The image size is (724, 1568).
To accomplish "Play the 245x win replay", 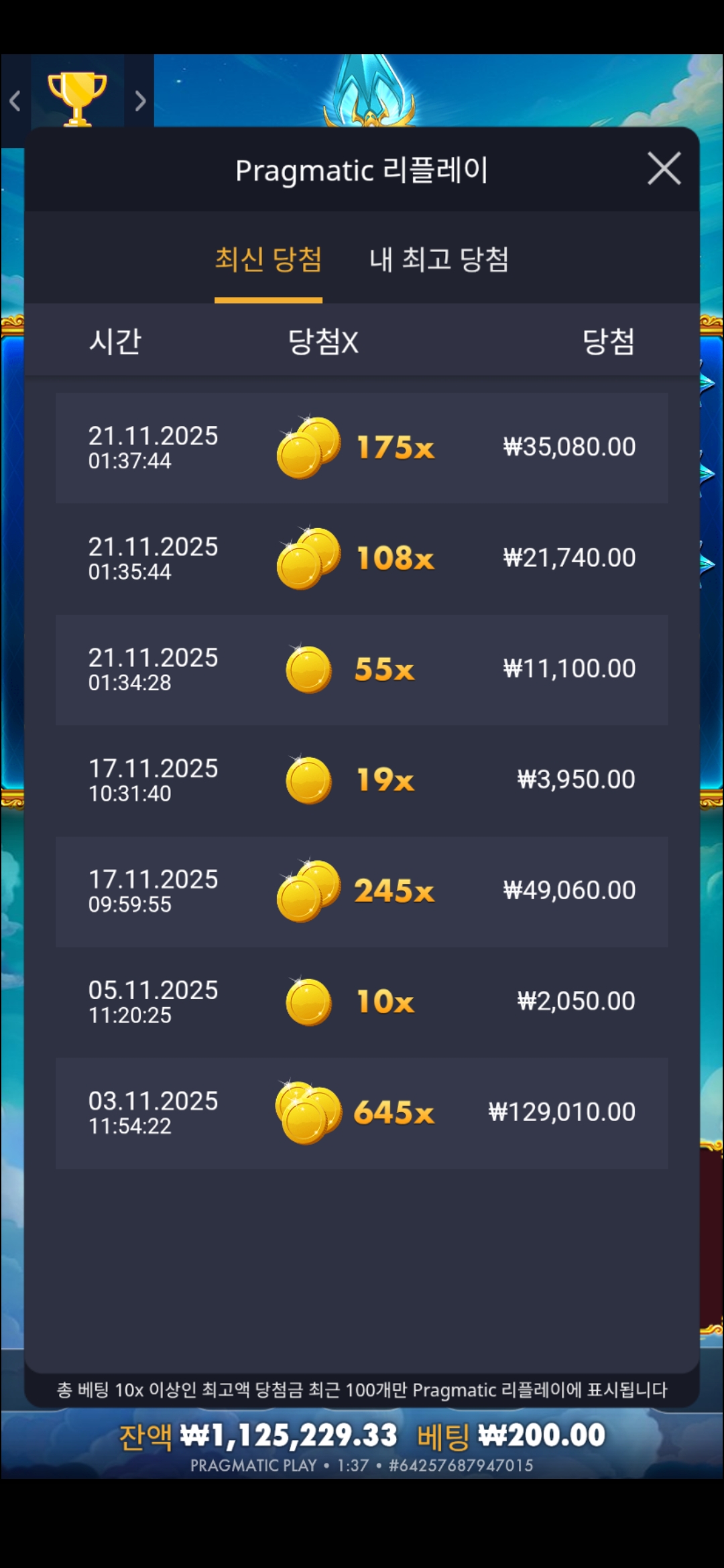I will pyautogui.click(x=362, y=891).
